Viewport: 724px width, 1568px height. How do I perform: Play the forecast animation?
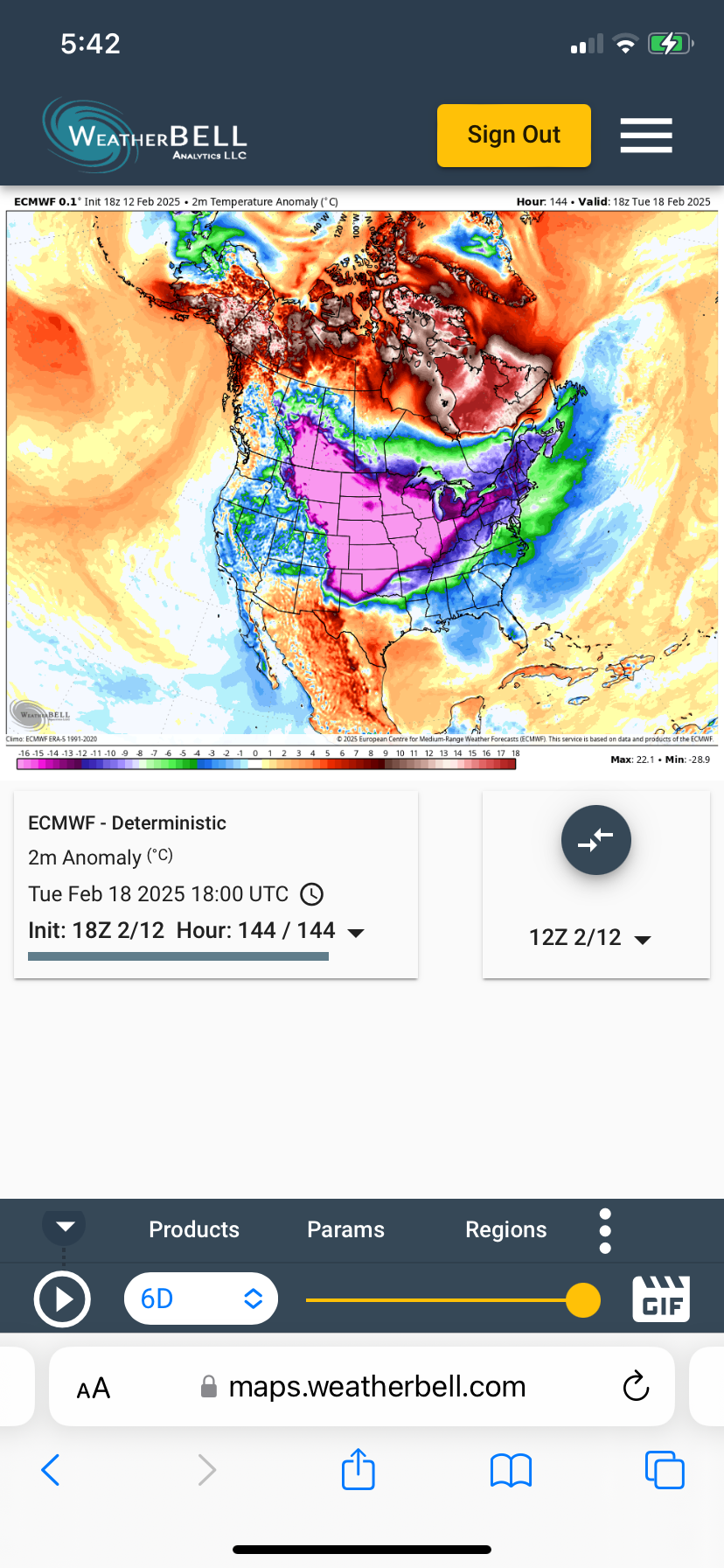coord(62,1299)
